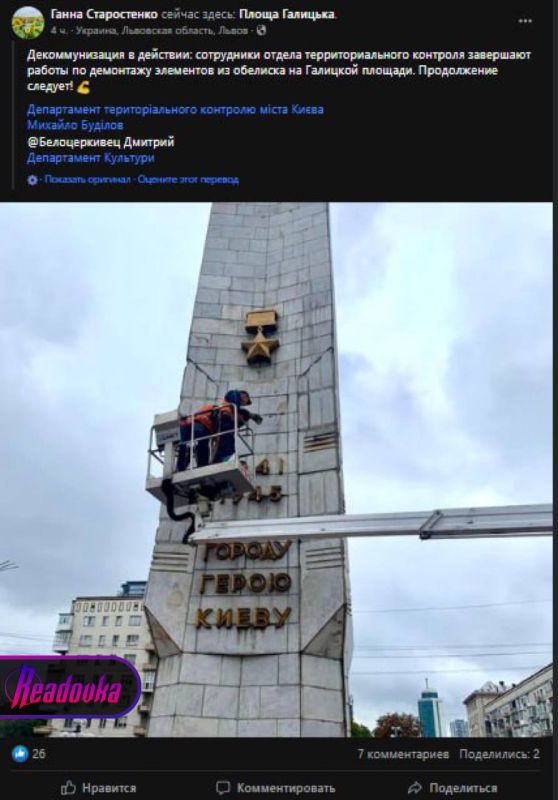This screenshot has height=800, width=558.
Task: Open the Департамент Культури link
Action: pos(91,158)
